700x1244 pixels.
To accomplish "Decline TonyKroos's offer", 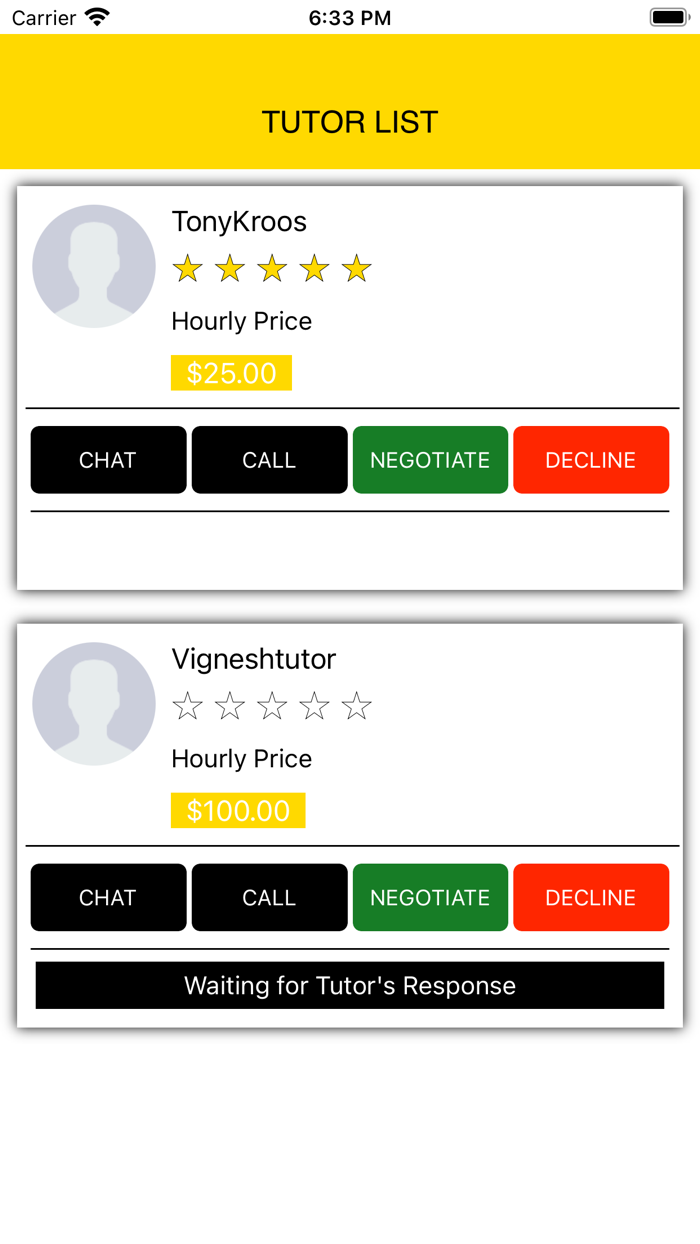I will 591,460.
